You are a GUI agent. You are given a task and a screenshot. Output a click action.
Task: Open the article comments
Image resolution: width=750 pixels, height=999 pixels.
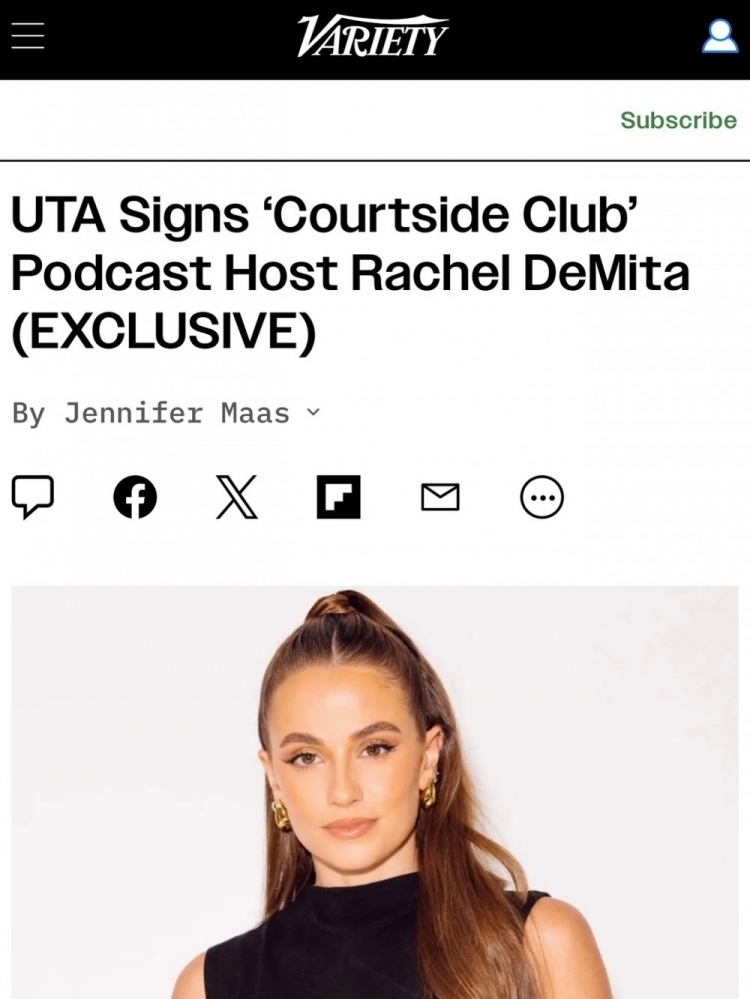32,497
